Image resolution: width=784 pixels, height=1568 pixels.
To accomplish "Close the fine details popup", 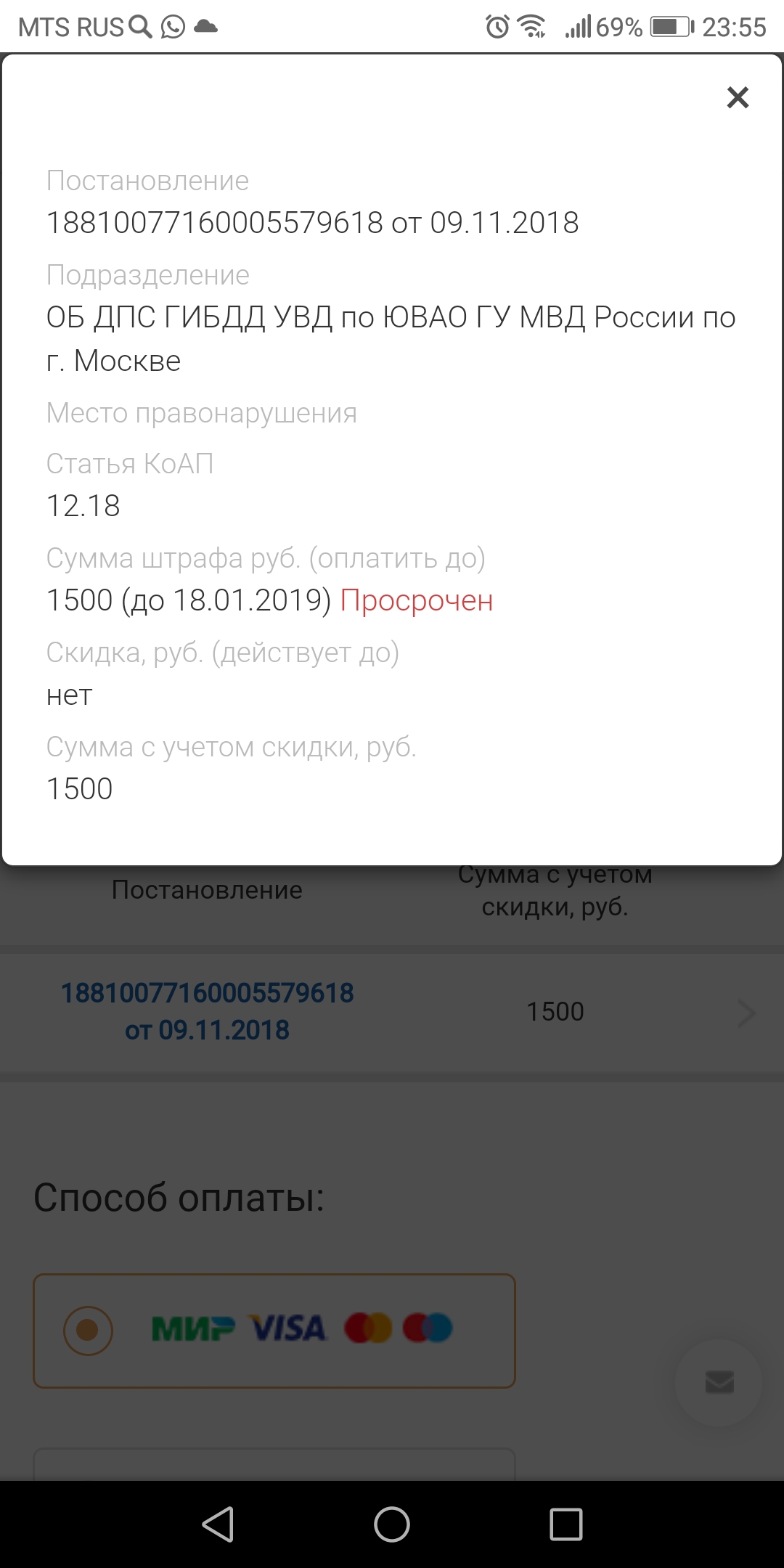I will 738,97.
